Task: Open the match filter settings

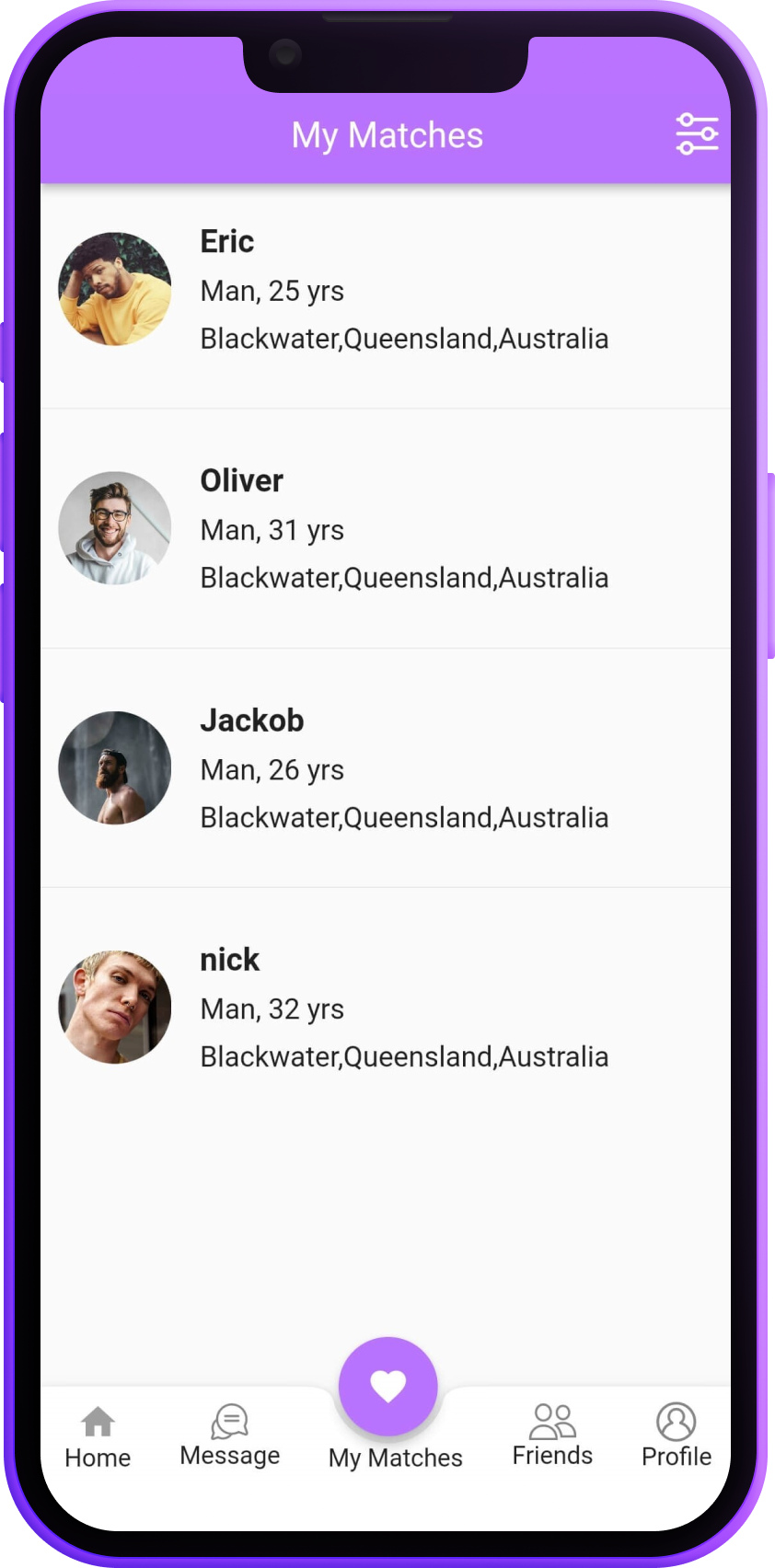Action: pyautogui.click(x=697, y=134)
